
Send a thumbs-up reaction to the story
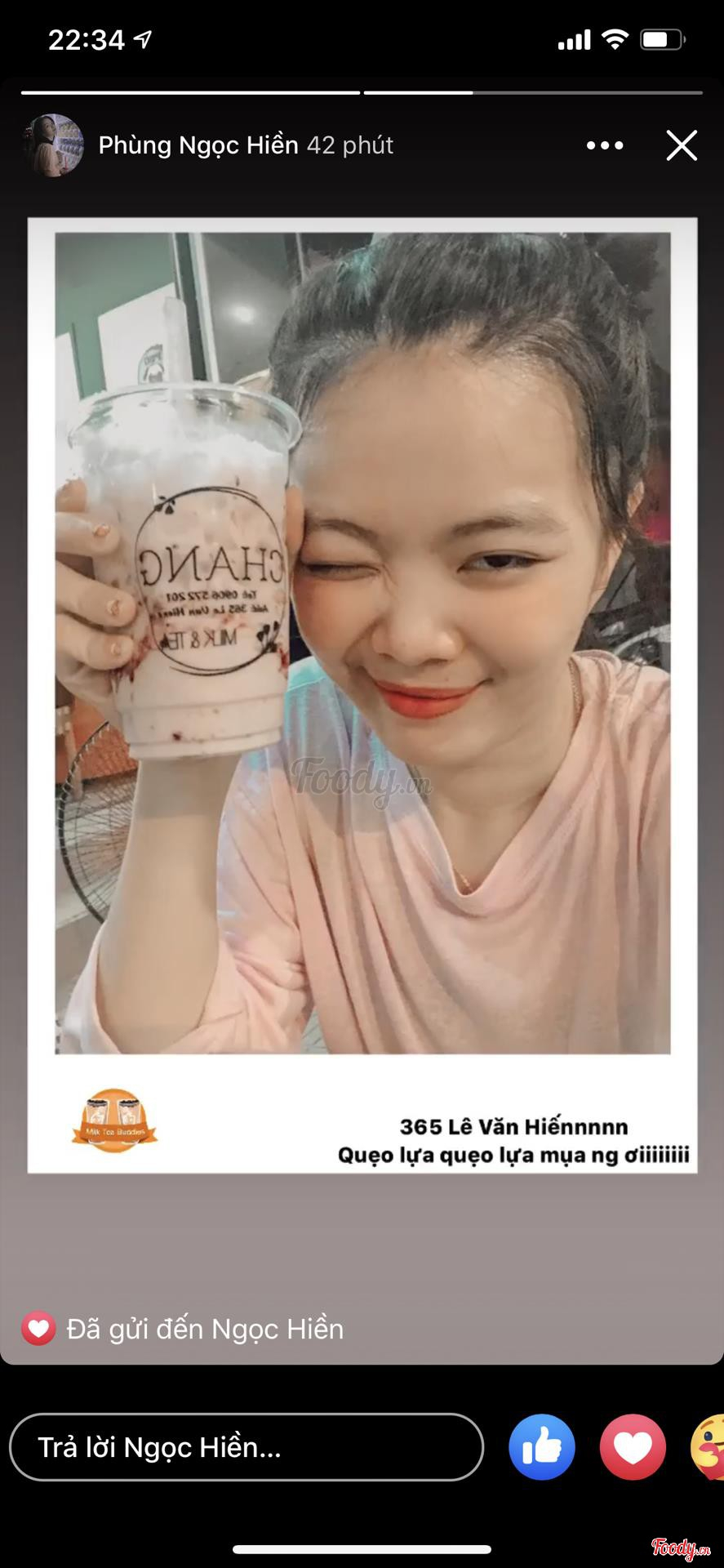[542, 1447]
